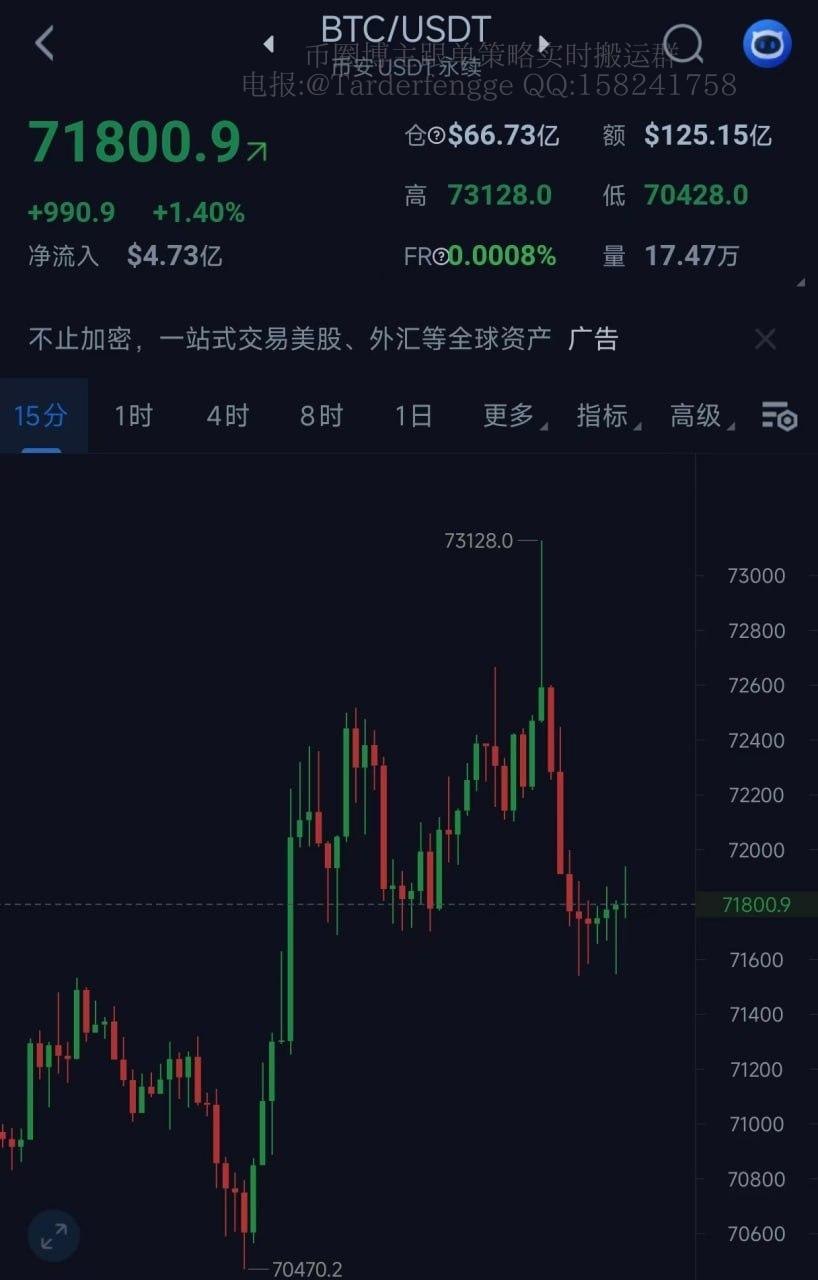The width and height of the screenshot is (818, 1280).
Task: Switch to the previous trading pair
Action: [x=268, y=44]
